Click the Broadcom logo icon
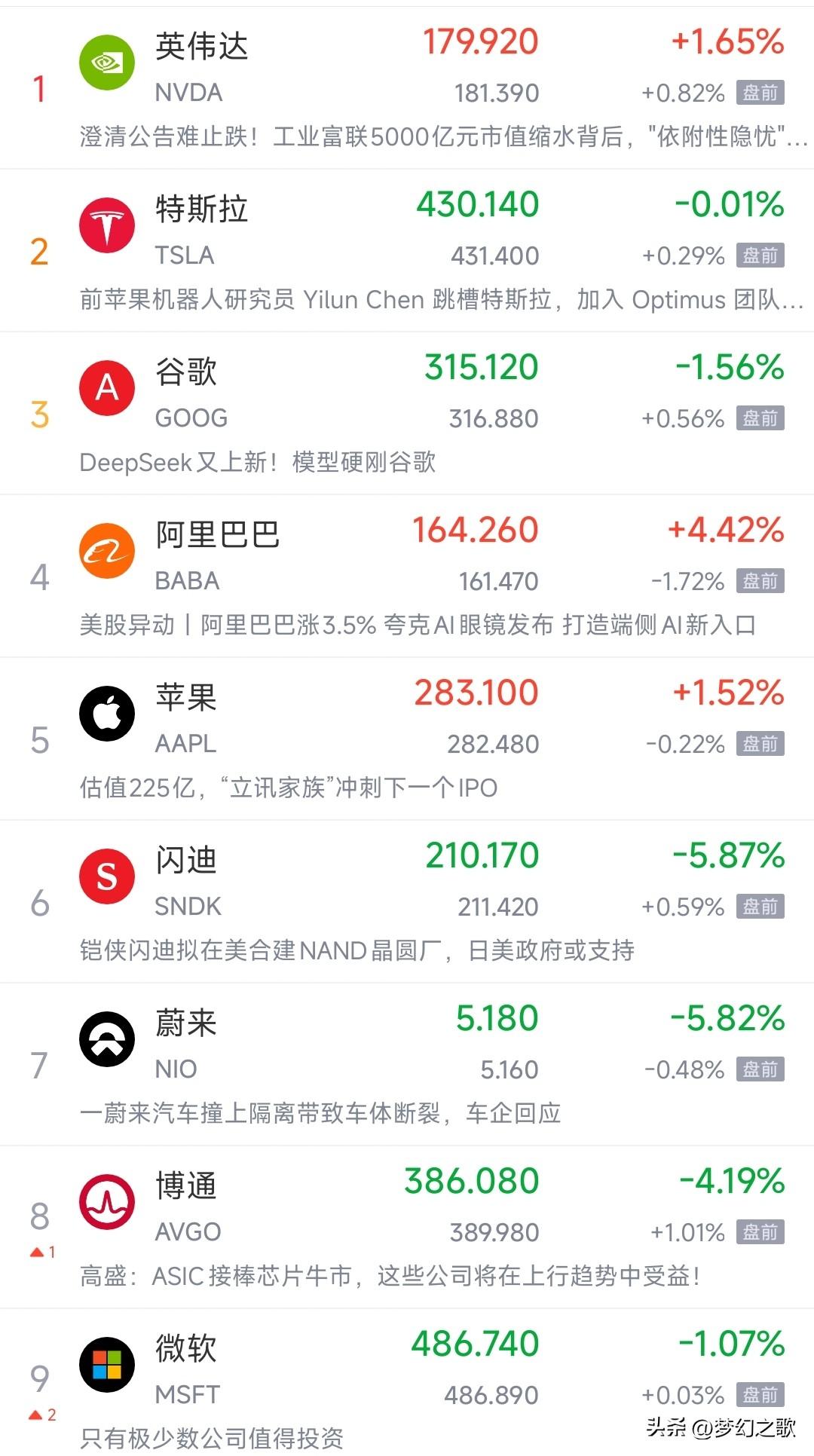This screenshot has width=814, height=1456. click(x=108, y=1201)
